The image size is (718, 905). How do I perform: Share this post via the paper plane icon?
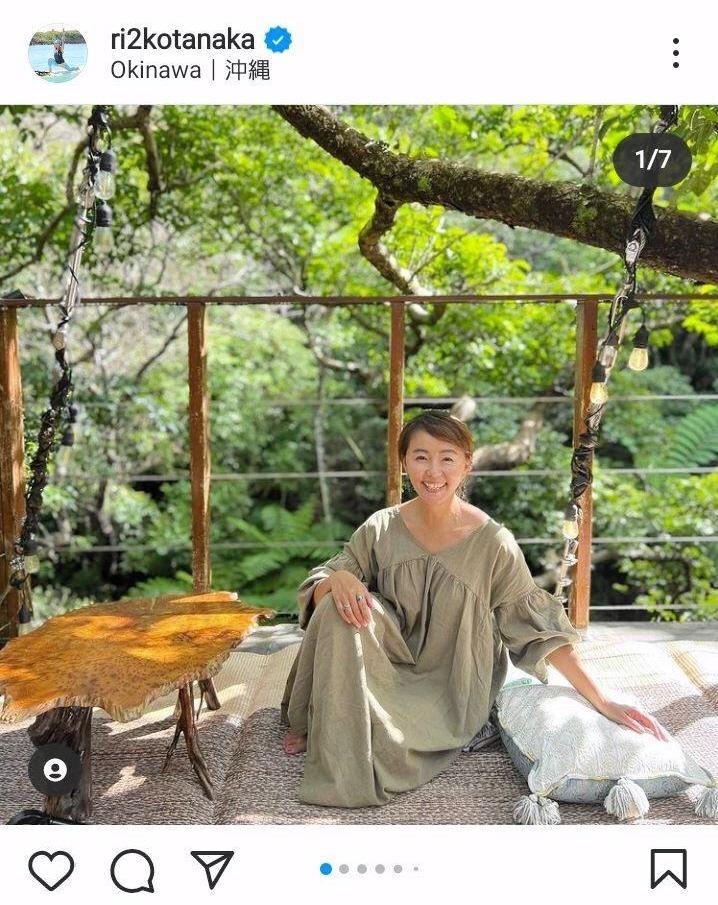pyautogui.click(x=212, y=869)
